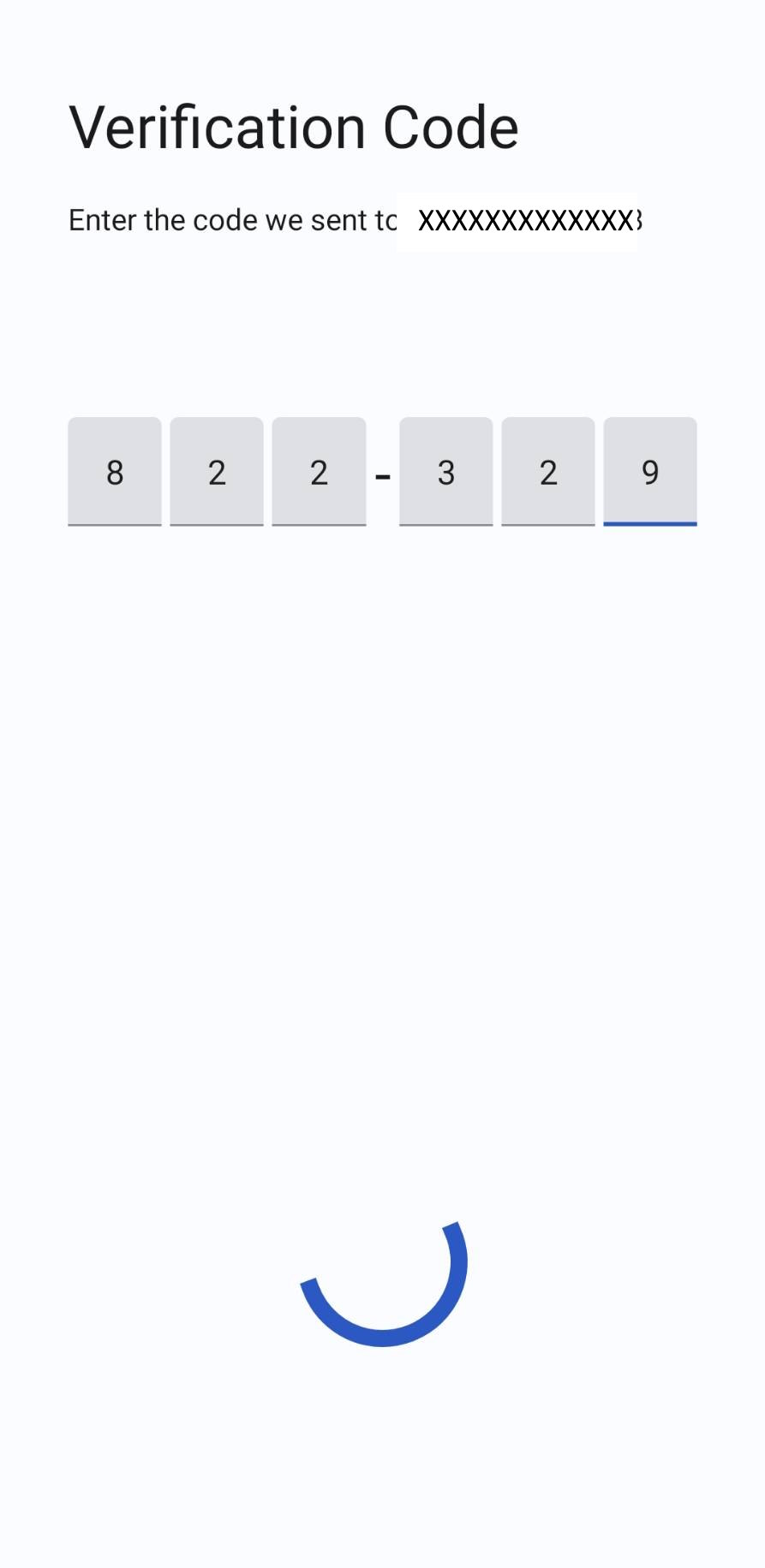The height and width of the screenshot is (1568, 765).
Task: Click the third digit box with value 2
Action: click(319, 472)
